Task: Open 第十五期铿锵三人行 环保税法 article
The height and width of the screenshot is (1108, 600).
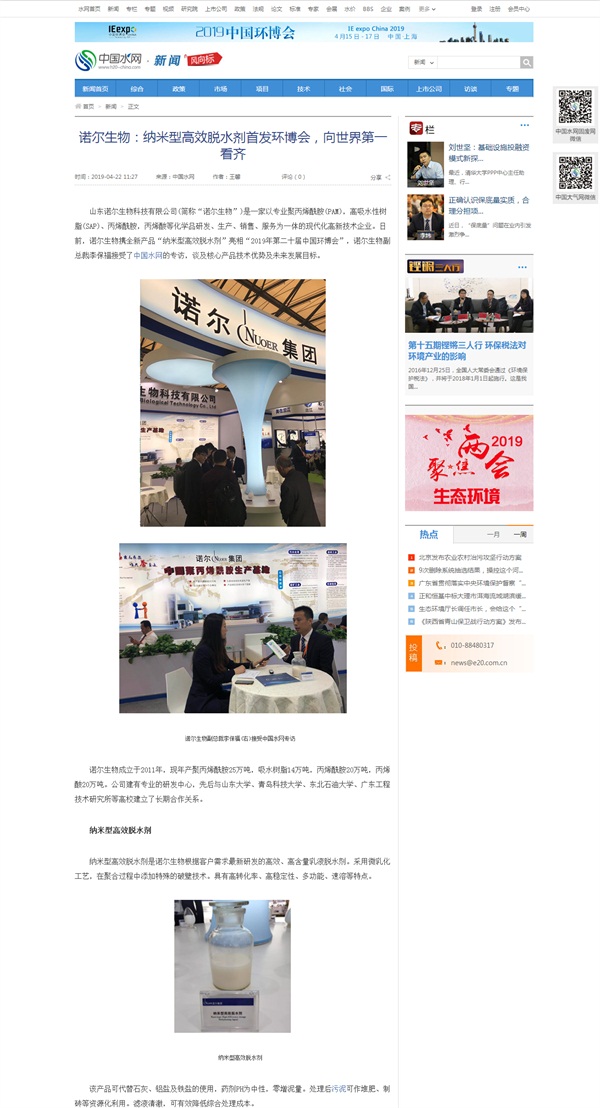Action: pyautogui.click(x=468, y=350)
